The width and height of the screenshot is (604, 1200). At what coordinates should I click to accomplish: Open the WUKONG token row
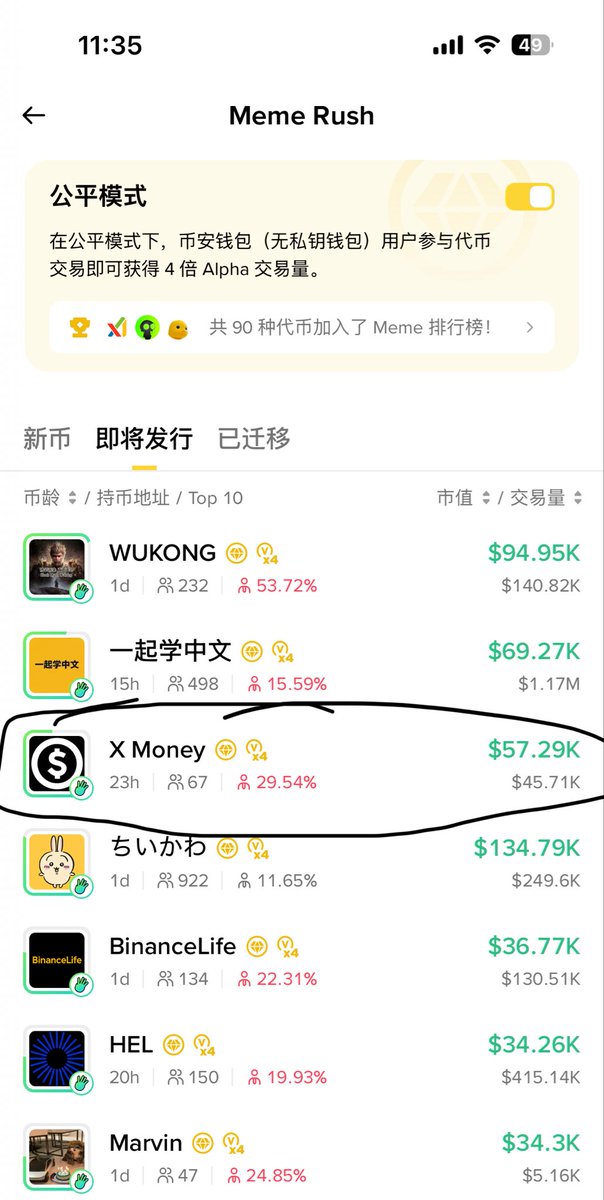pos(300,568)
